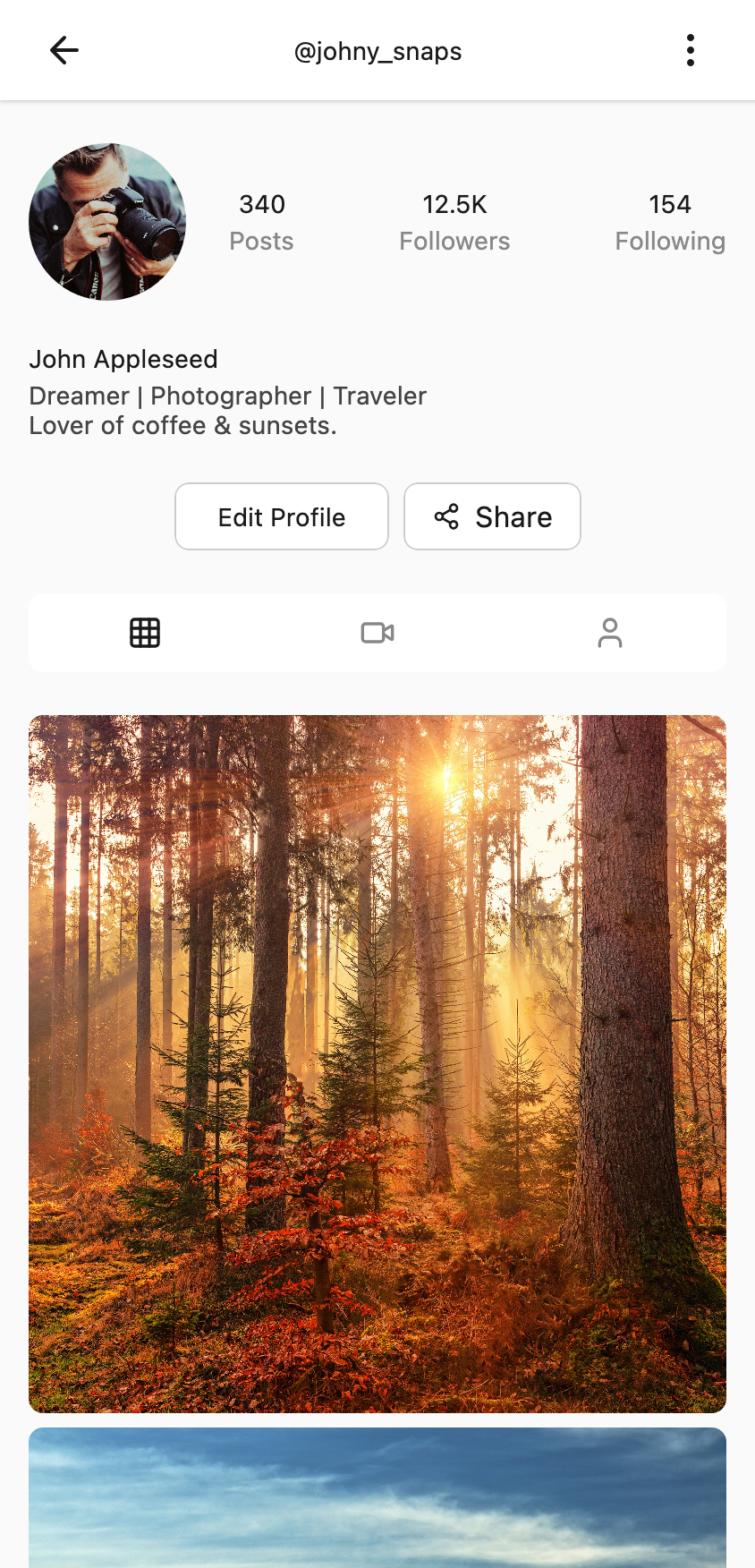Switch to the grid posts tab
Image resolution: width=755 pixels, height=1568 pixels.
coord(145,633)
